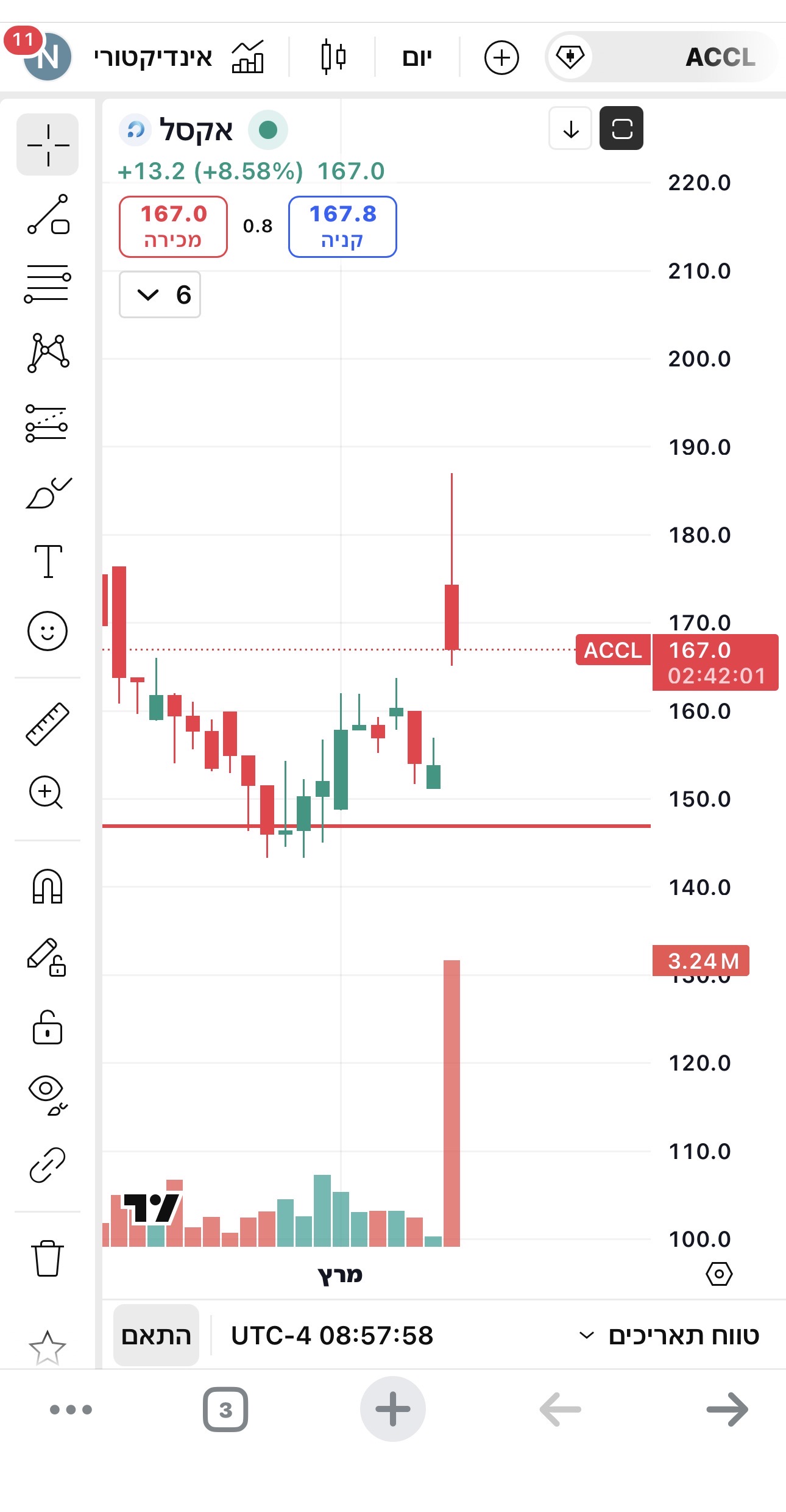Add a symbol to compare with plus icon

[x=501, y=58]
